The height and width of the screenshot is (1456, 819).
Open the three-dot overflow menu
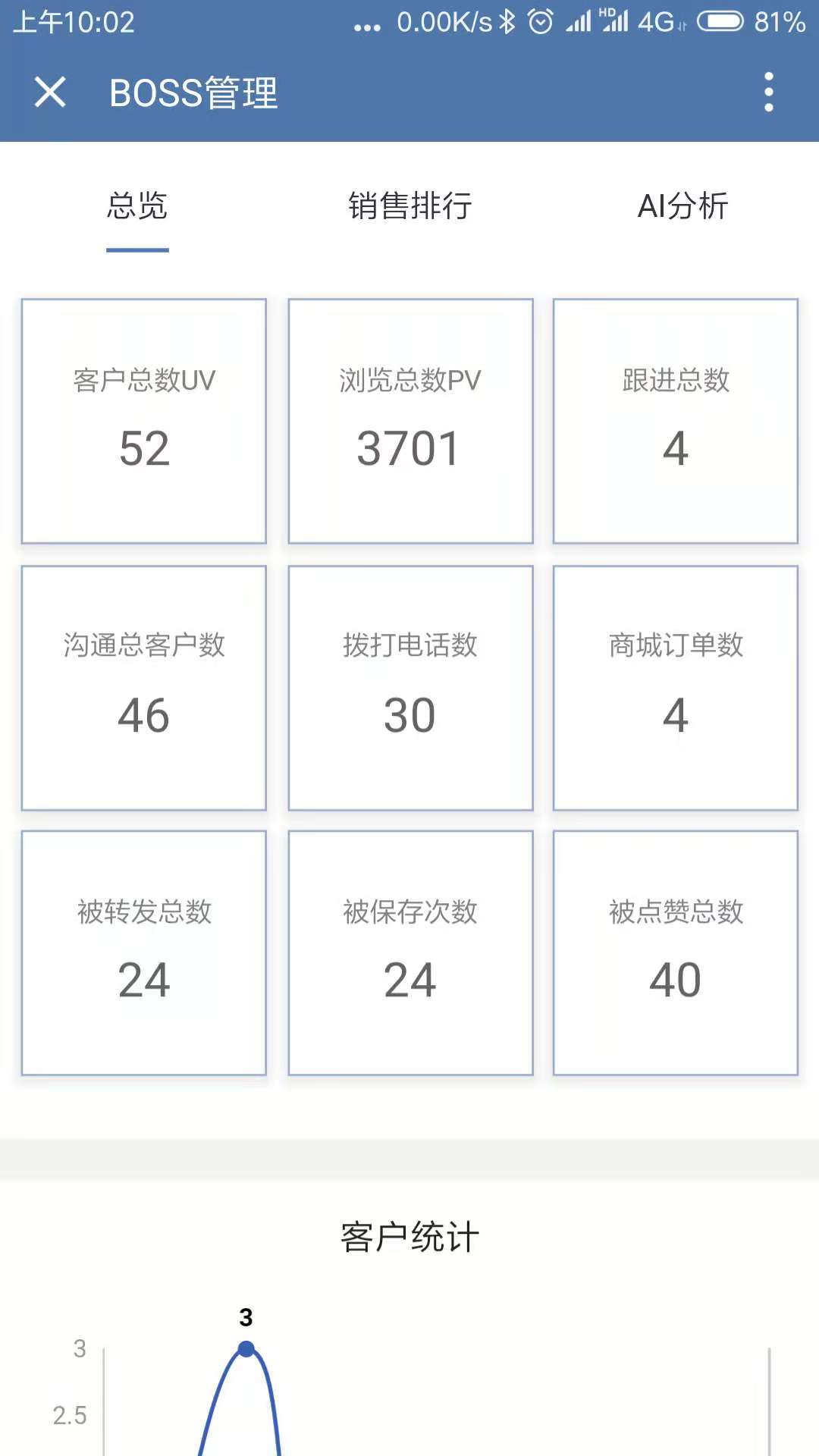[768, 93]
